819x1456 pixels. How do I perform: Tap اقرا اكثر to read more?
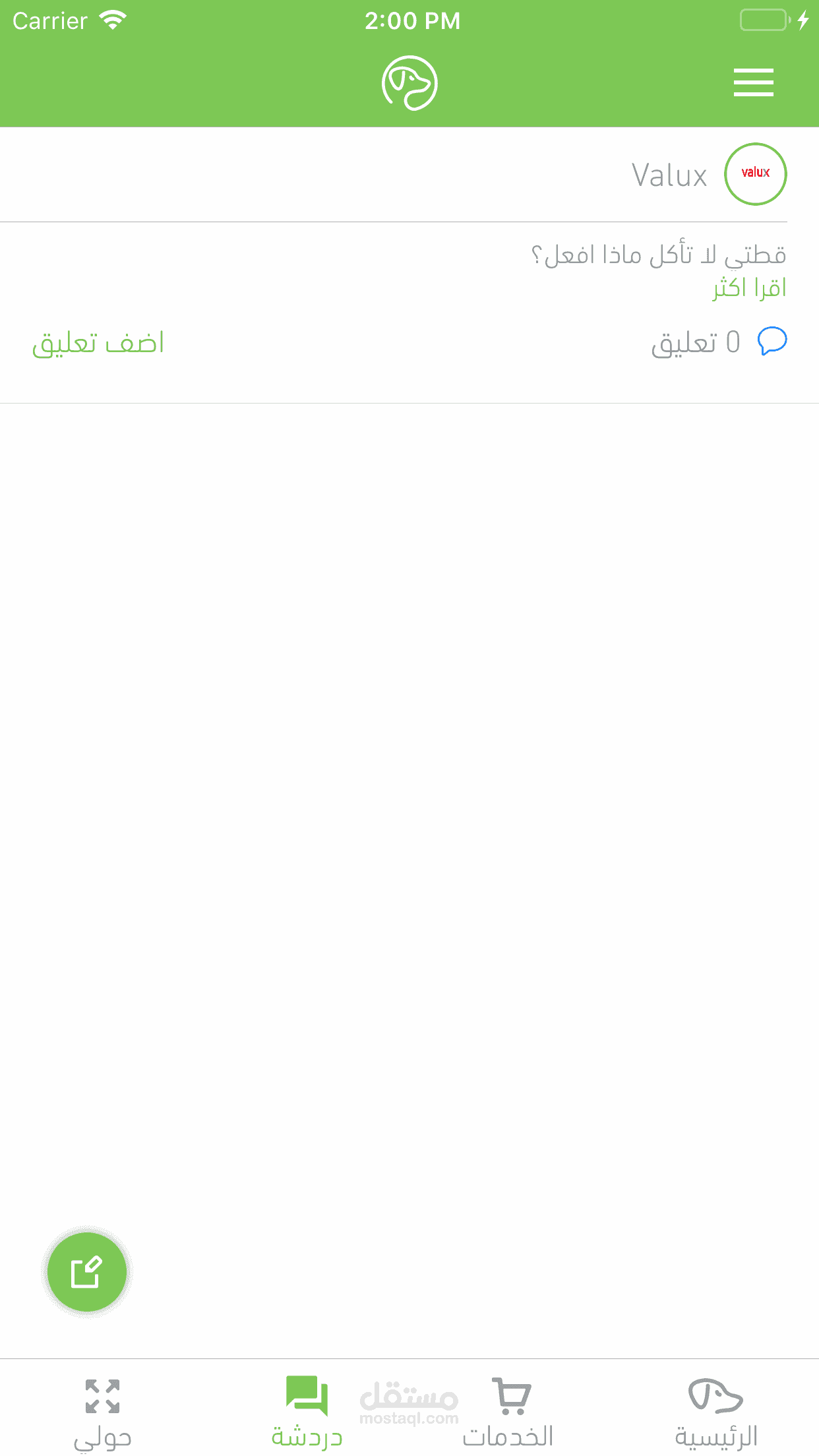(749, 288)
